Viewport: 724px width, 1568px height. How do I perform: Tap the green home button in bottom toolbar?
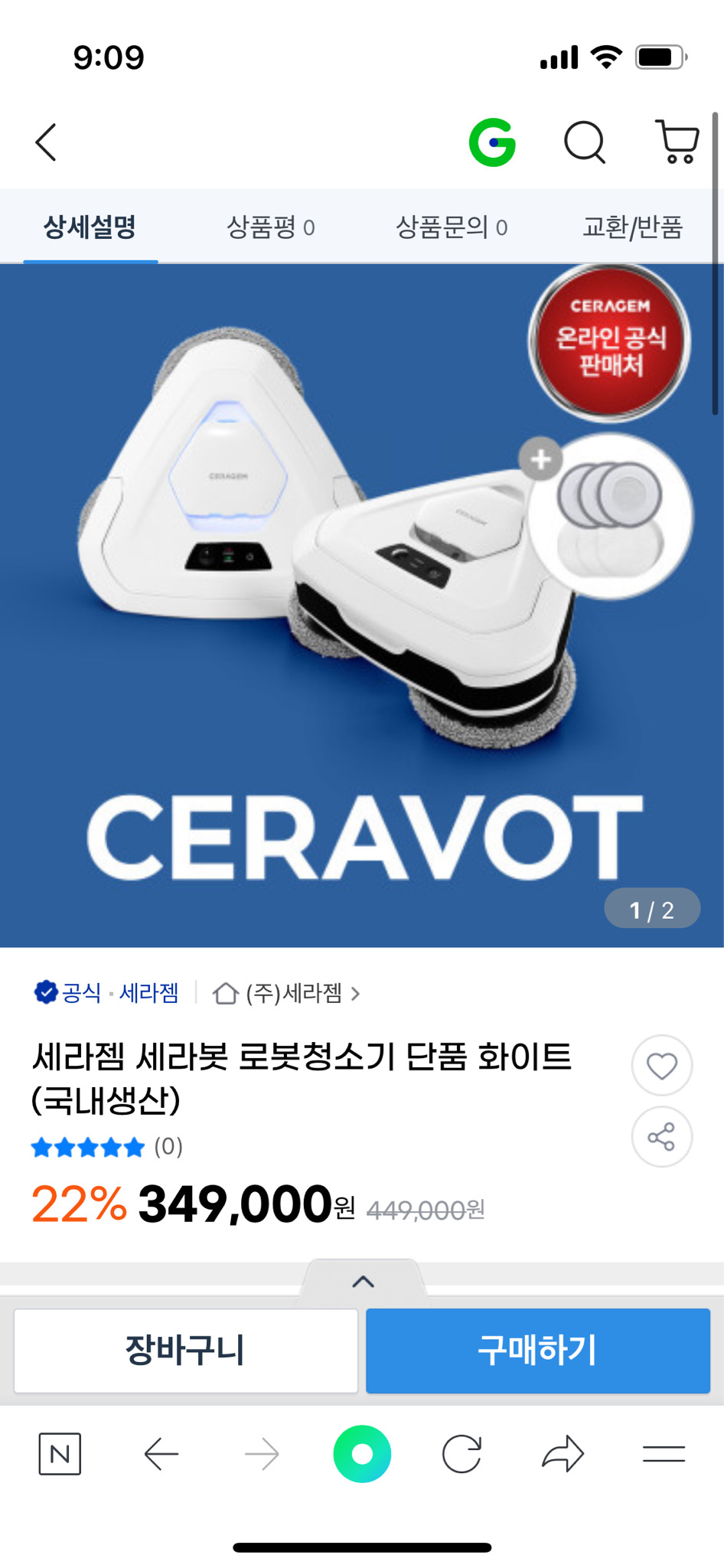point(362,1453)
